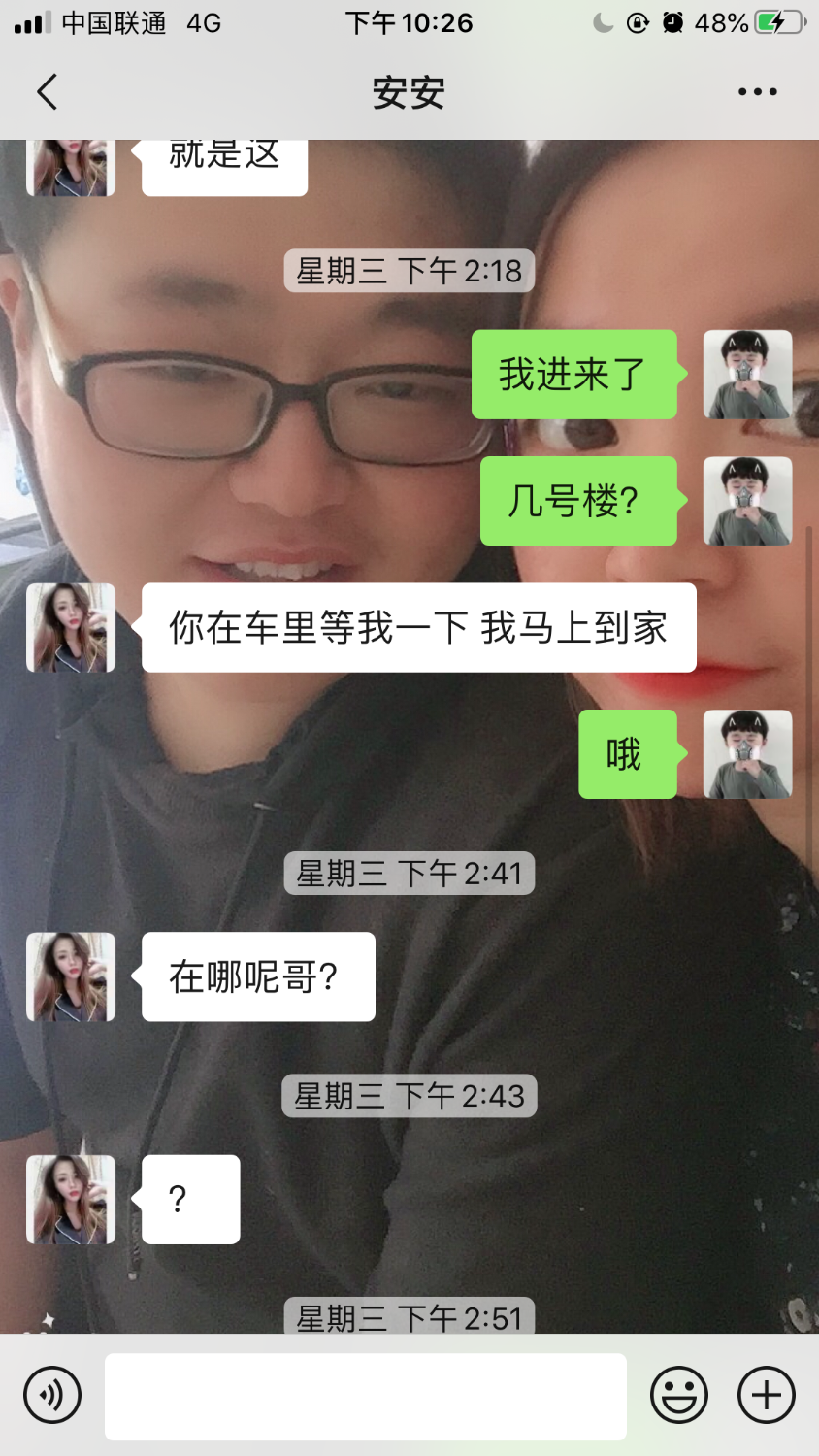The height and width of the screenshot is (1456, 819).
Task: Switch to voice message input
Action: pos(52,1396)
